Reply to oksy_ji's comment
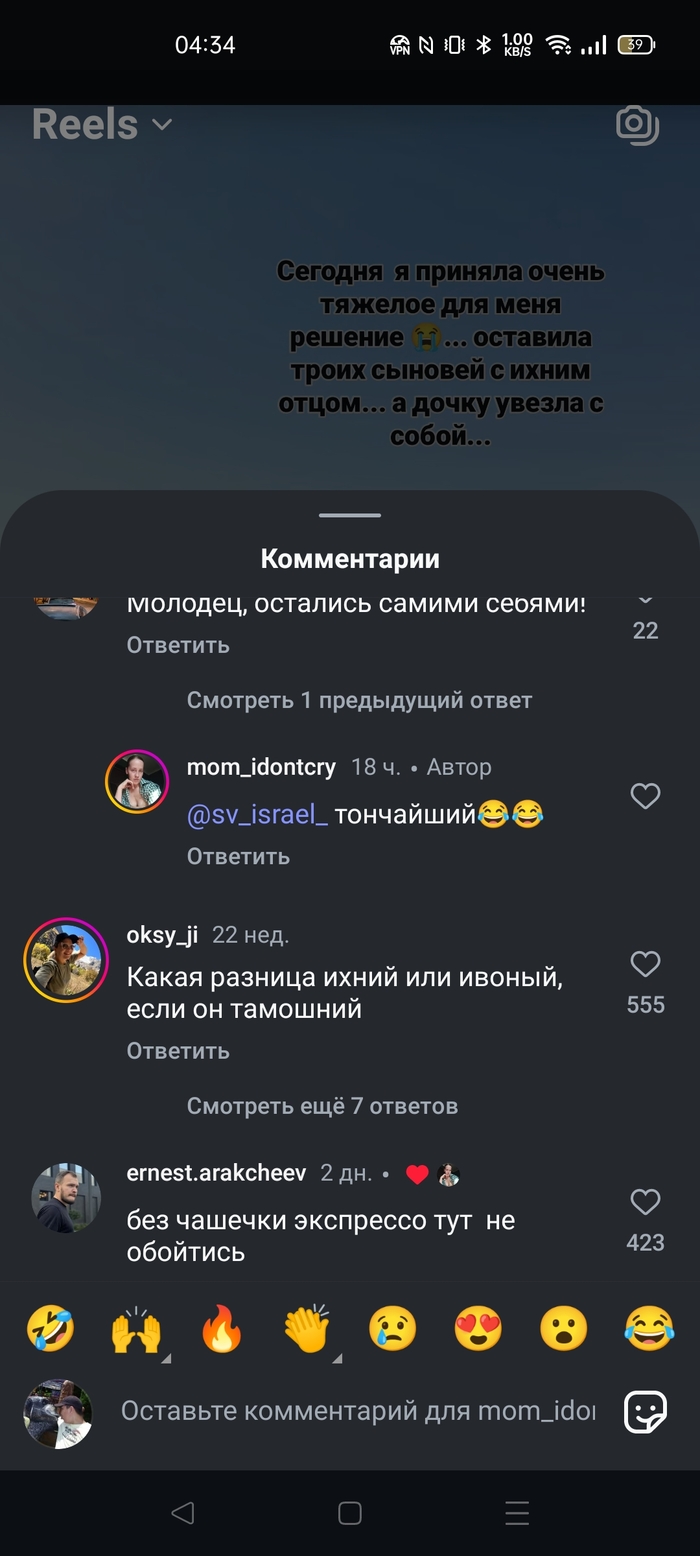The width and height of the screenshot is (700, 1556). 178,1051
